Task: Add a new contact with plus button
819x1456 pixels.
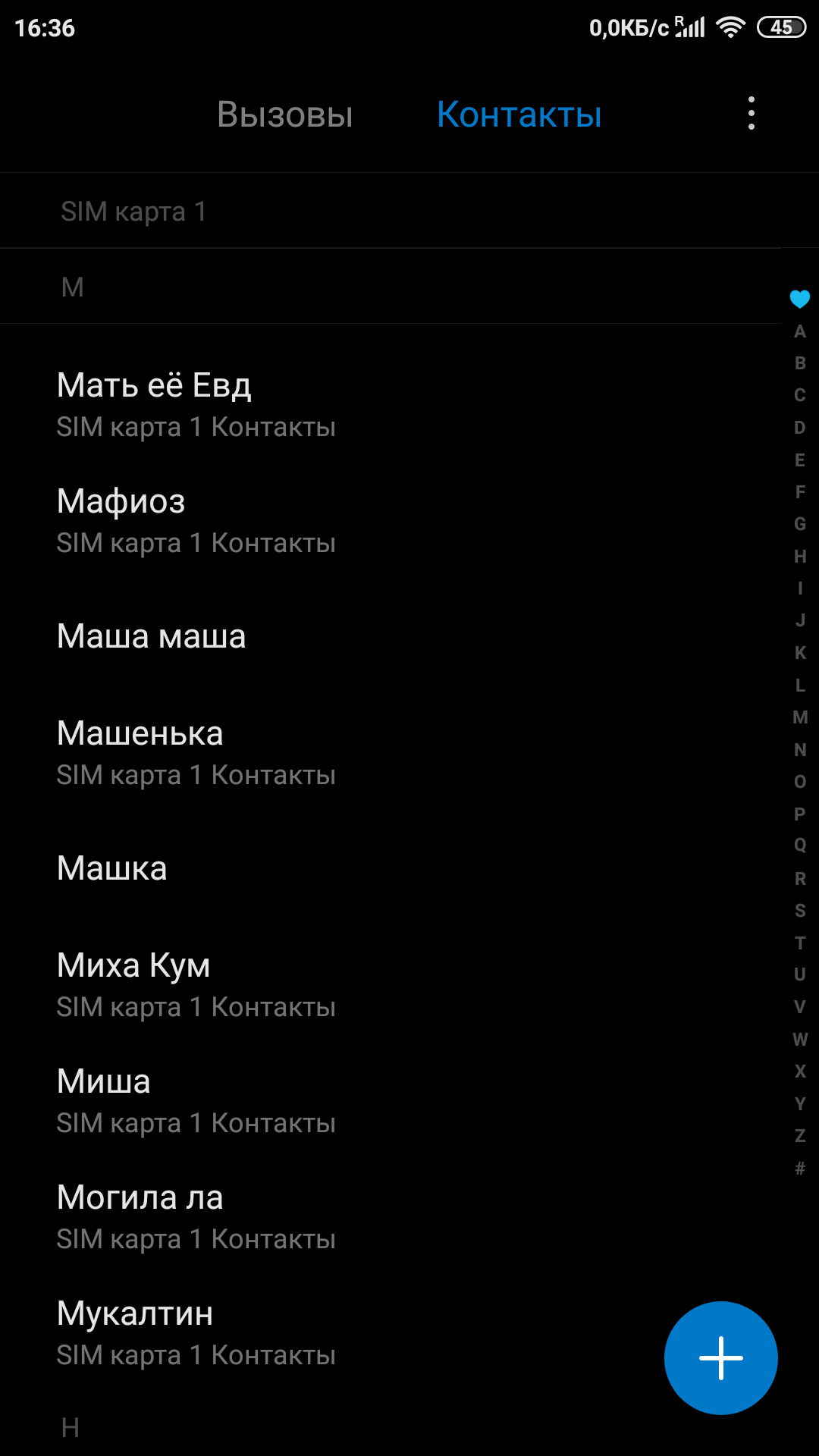Action: pyautogui.click(x=721, y=1357)
